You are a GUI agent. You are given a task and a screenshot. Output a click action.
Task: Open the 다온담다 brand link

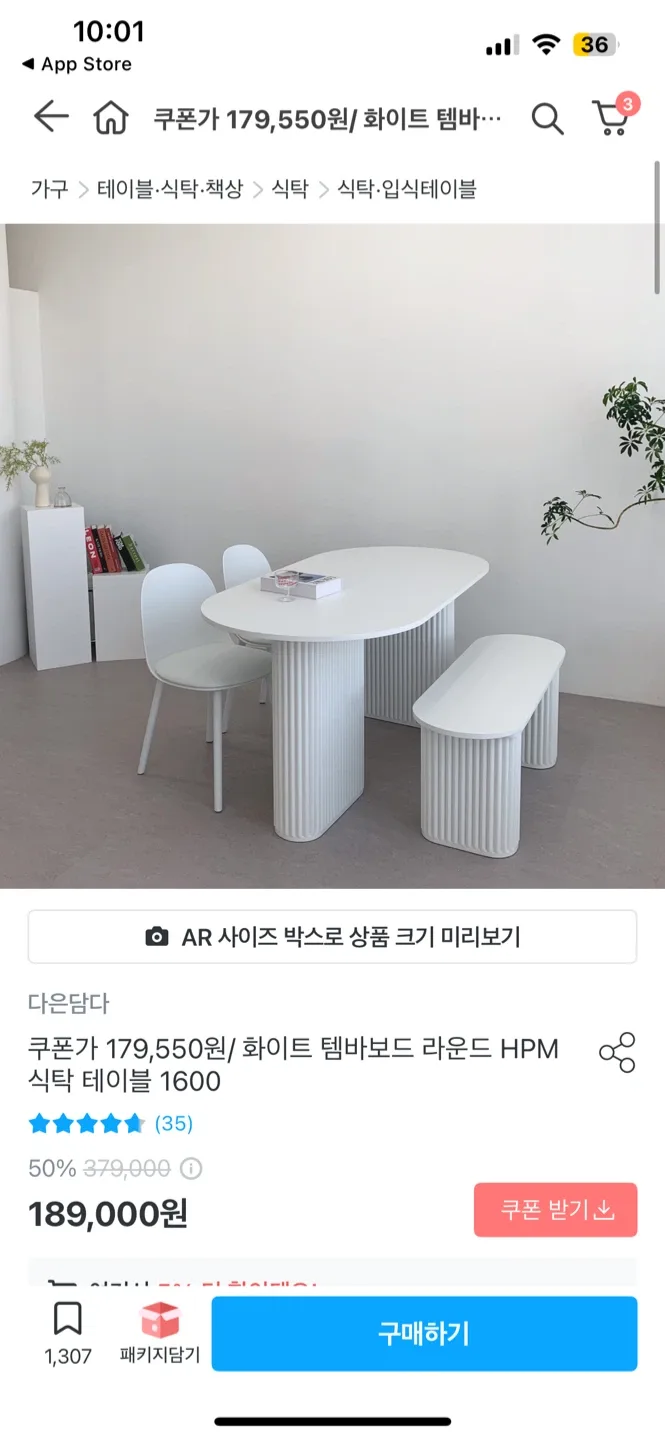(69, 1003)
